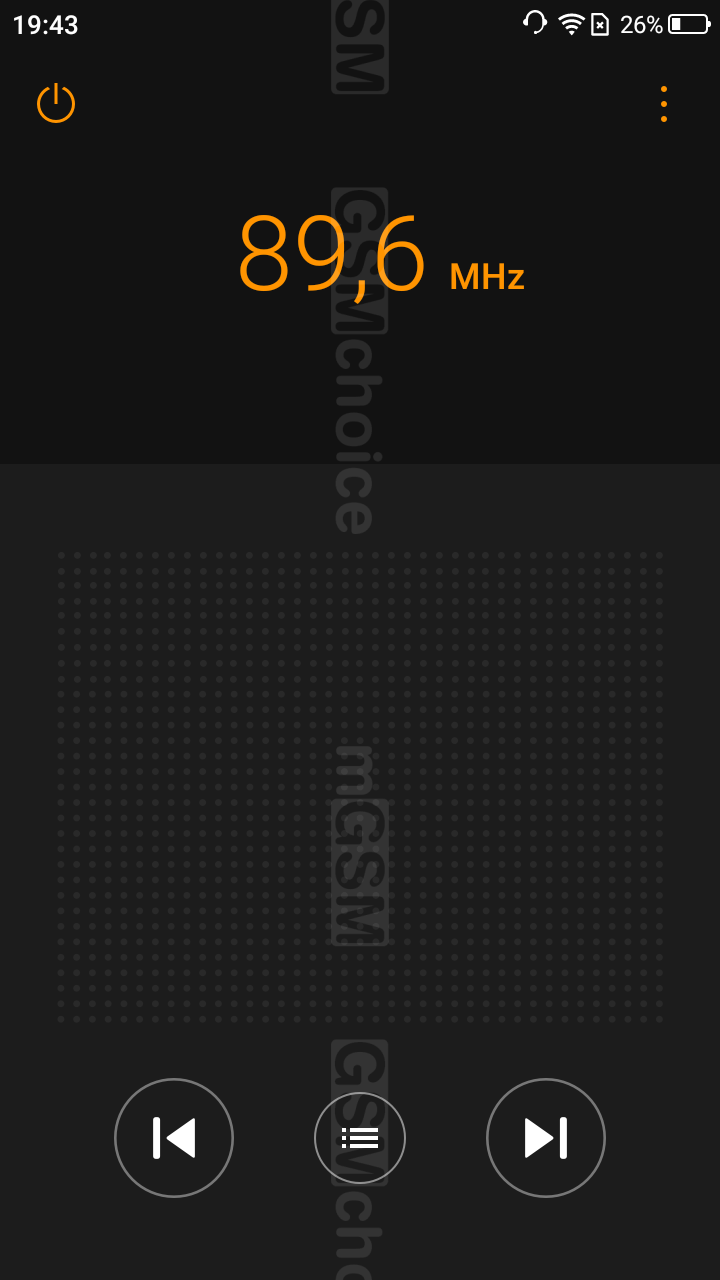Skip to the next radio station
The image size is (720, 1280).
coord(546,1137)
